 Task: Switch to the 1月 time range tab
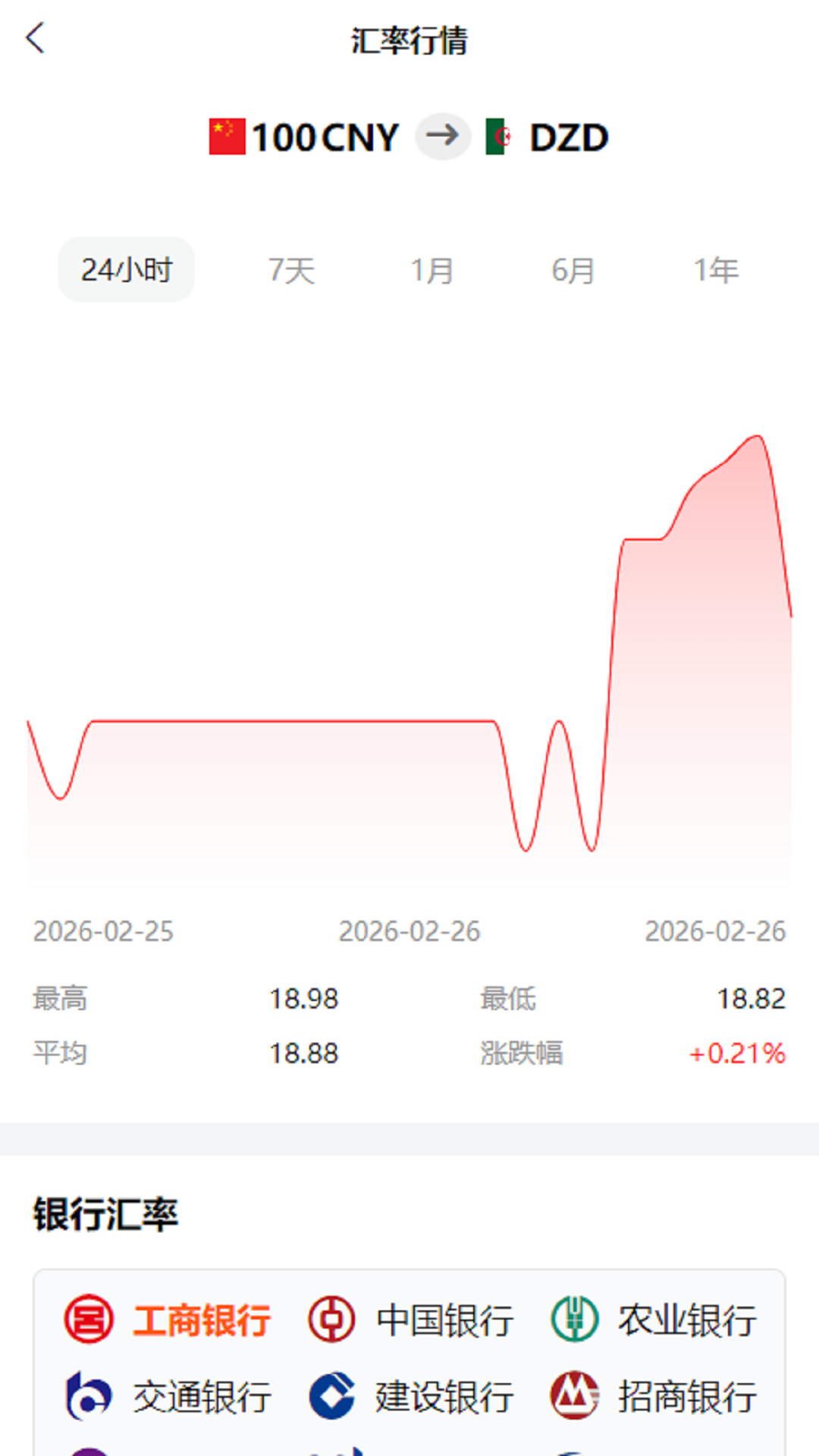[431, 269]
